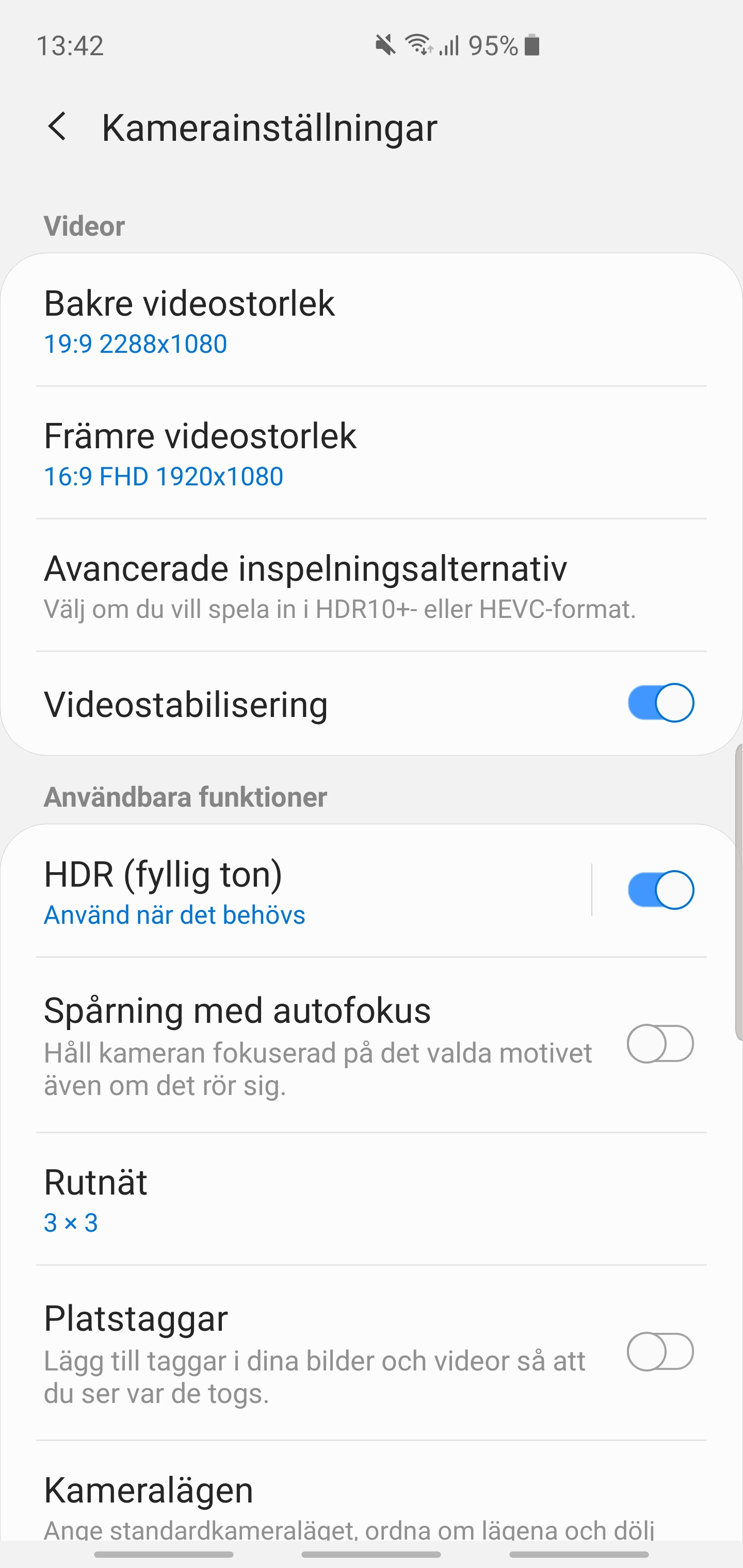743x1568 pixels.
Task: Turn on Platstaggar
Action: 661,1352
